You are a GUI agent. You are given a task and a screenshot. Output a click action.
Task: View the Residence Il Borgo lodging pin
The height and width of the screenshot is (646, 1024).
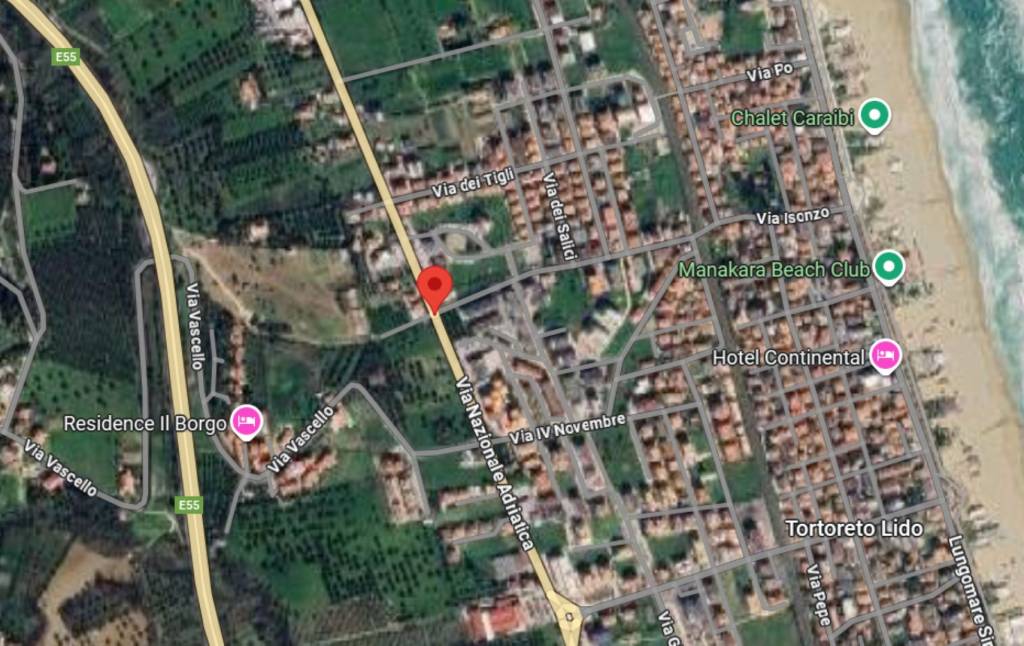pos(245,421)
